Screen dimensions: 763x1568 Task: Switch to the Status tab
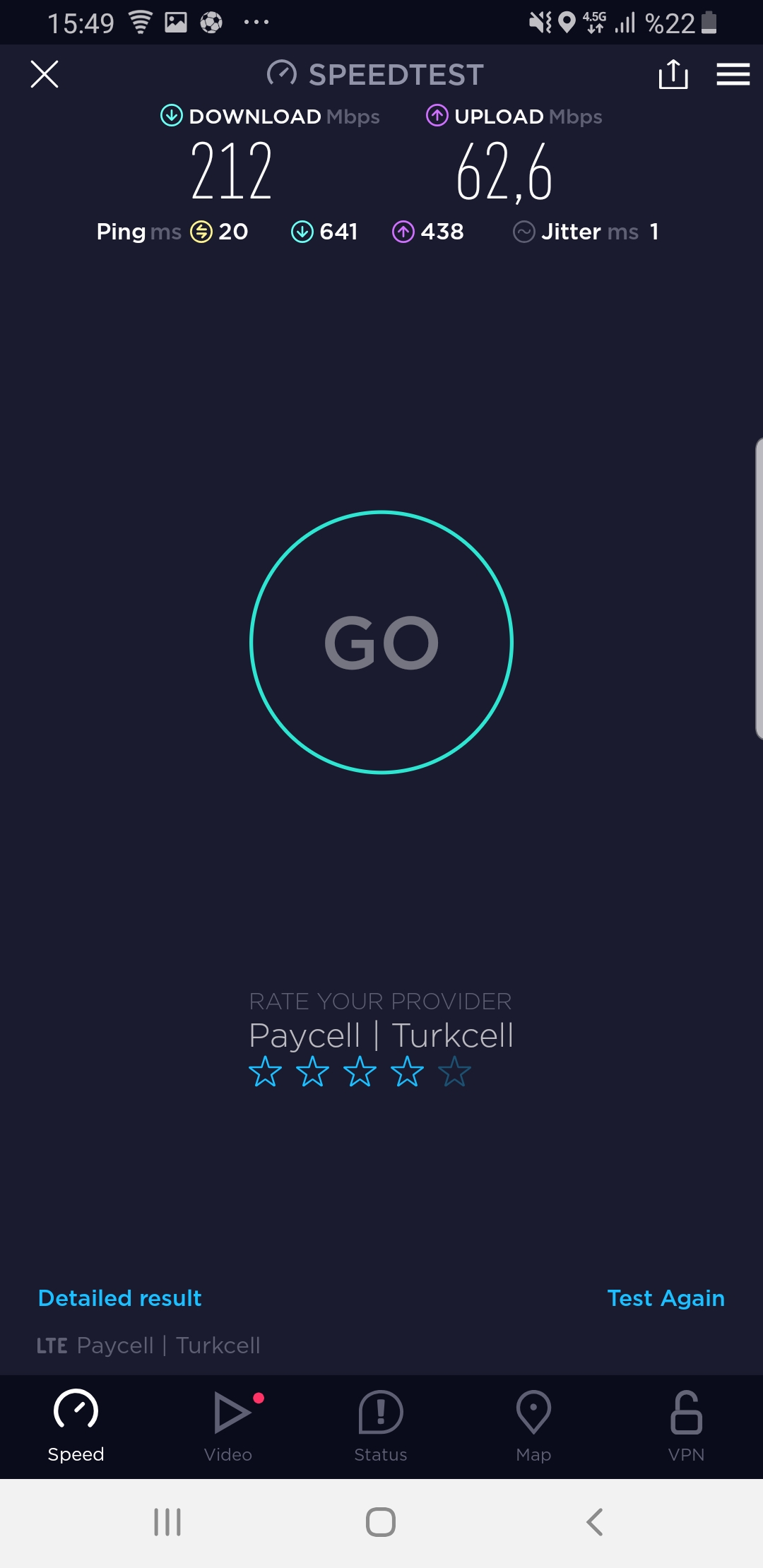pos(381,1427)
